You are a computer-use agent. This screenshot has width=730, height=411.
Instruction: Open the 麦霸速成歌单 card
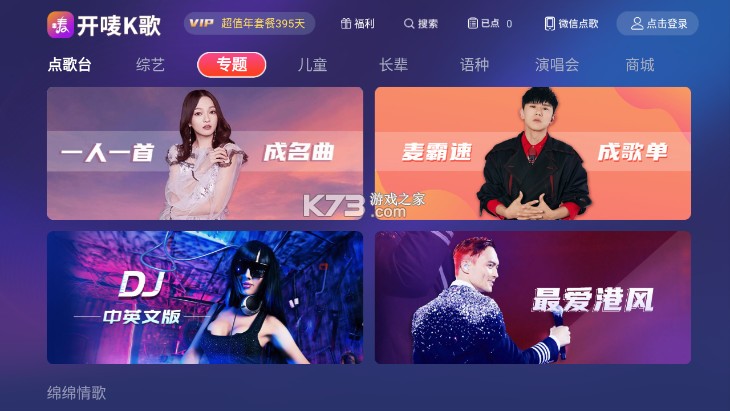[533, 153]
